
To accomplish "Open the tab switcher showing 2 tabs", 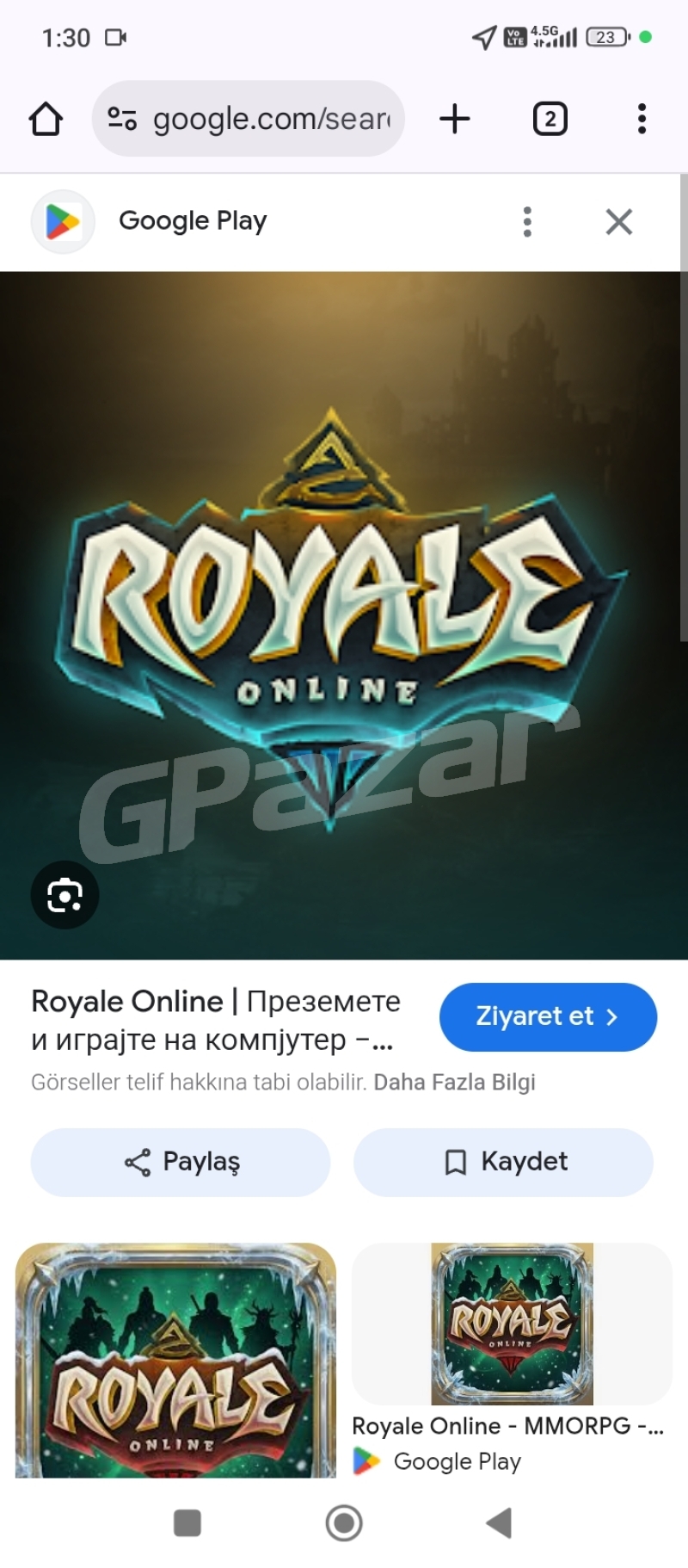I will [x=550, y=119].
